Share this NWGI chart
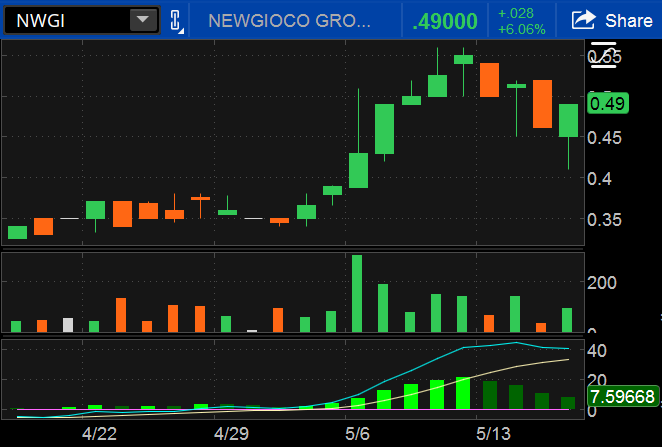The height and width of the screenshot is (447, 662). pos(611,20)
